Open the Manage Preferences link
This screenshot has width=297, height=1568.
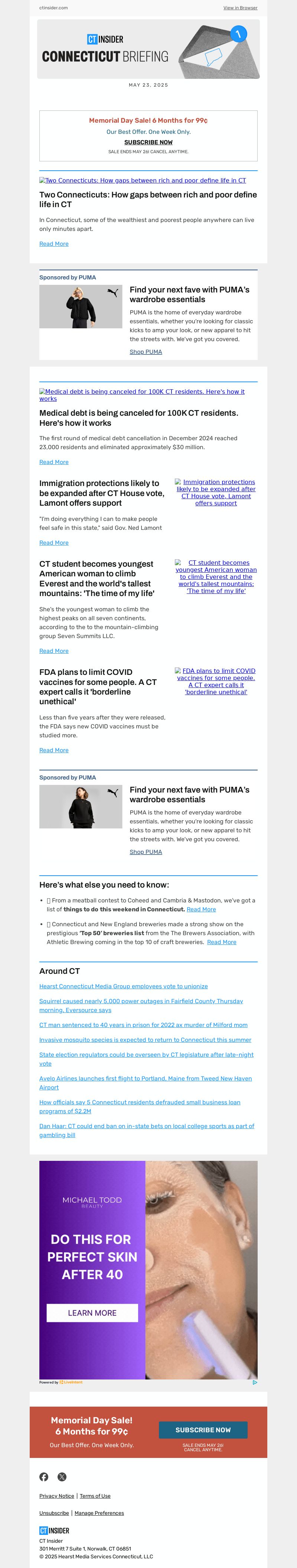(99, 1513)
